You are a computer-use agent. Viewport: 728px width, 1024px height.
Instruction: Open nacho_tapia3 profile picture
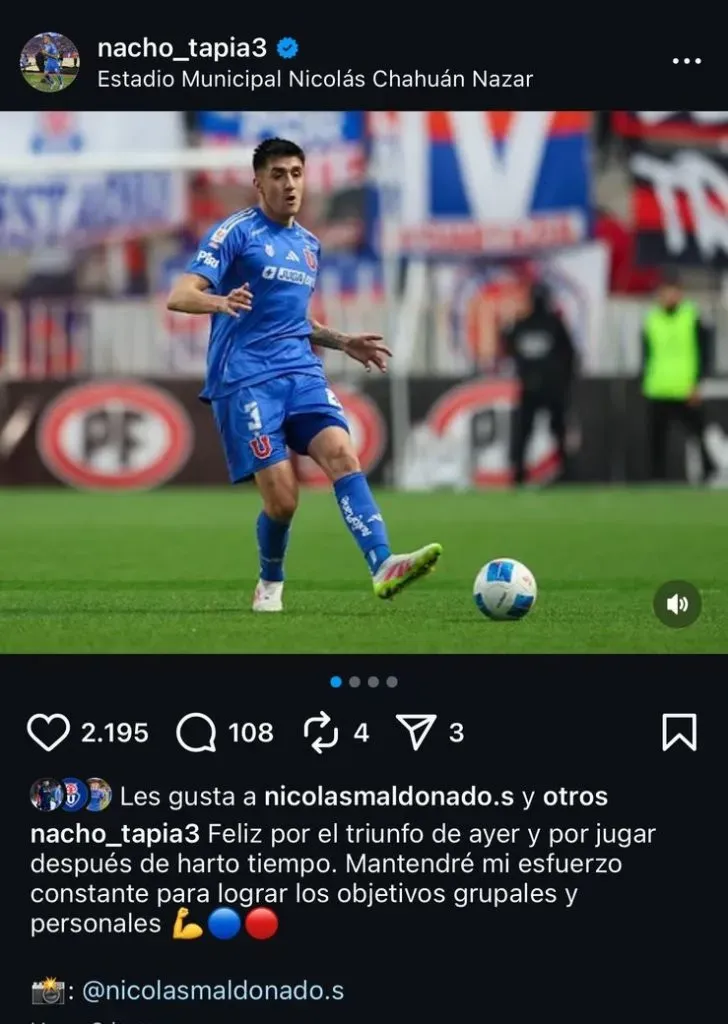(49, 62)
